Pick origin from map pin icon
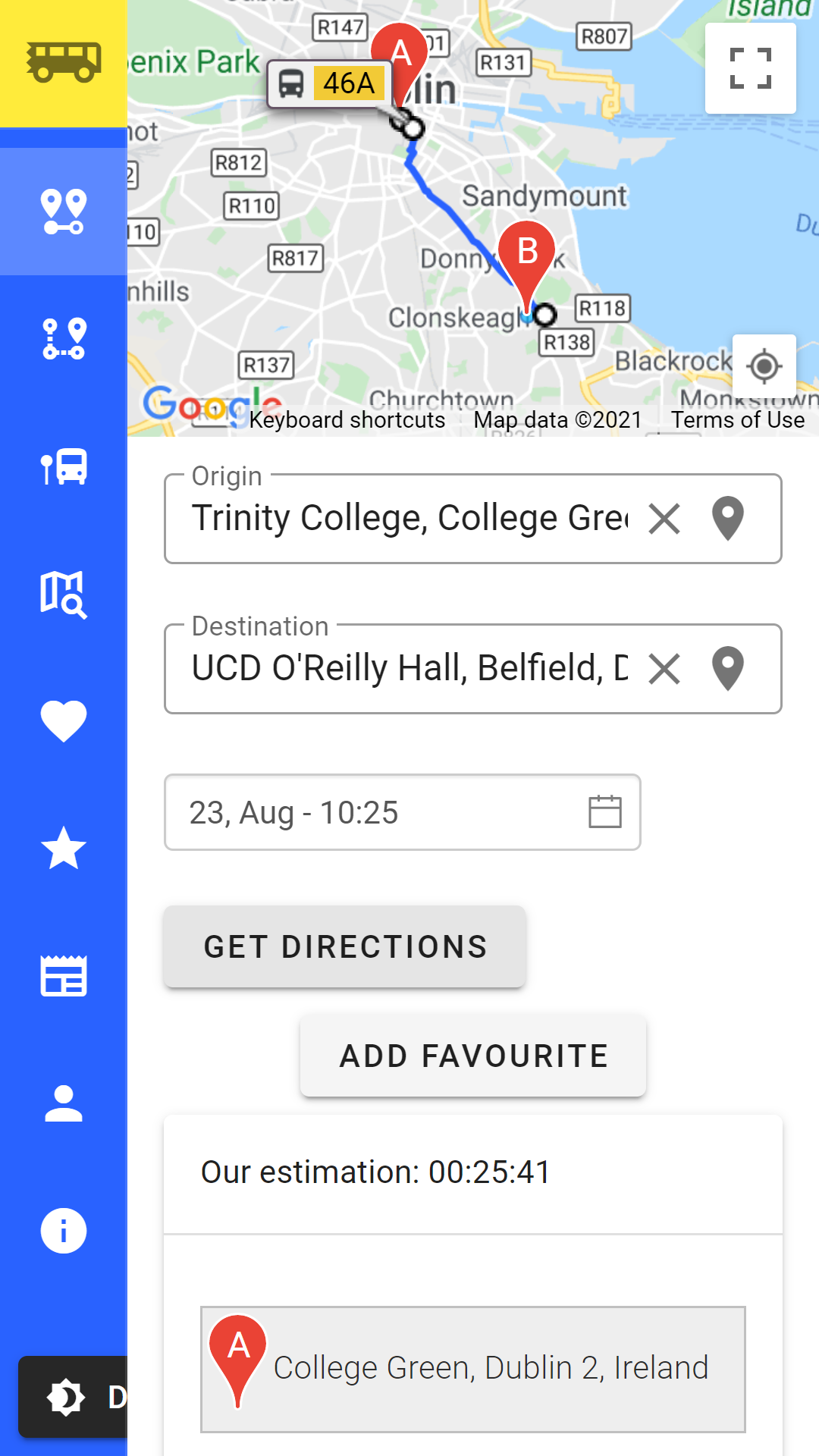 pyautogui.click(x=728, y=519)
